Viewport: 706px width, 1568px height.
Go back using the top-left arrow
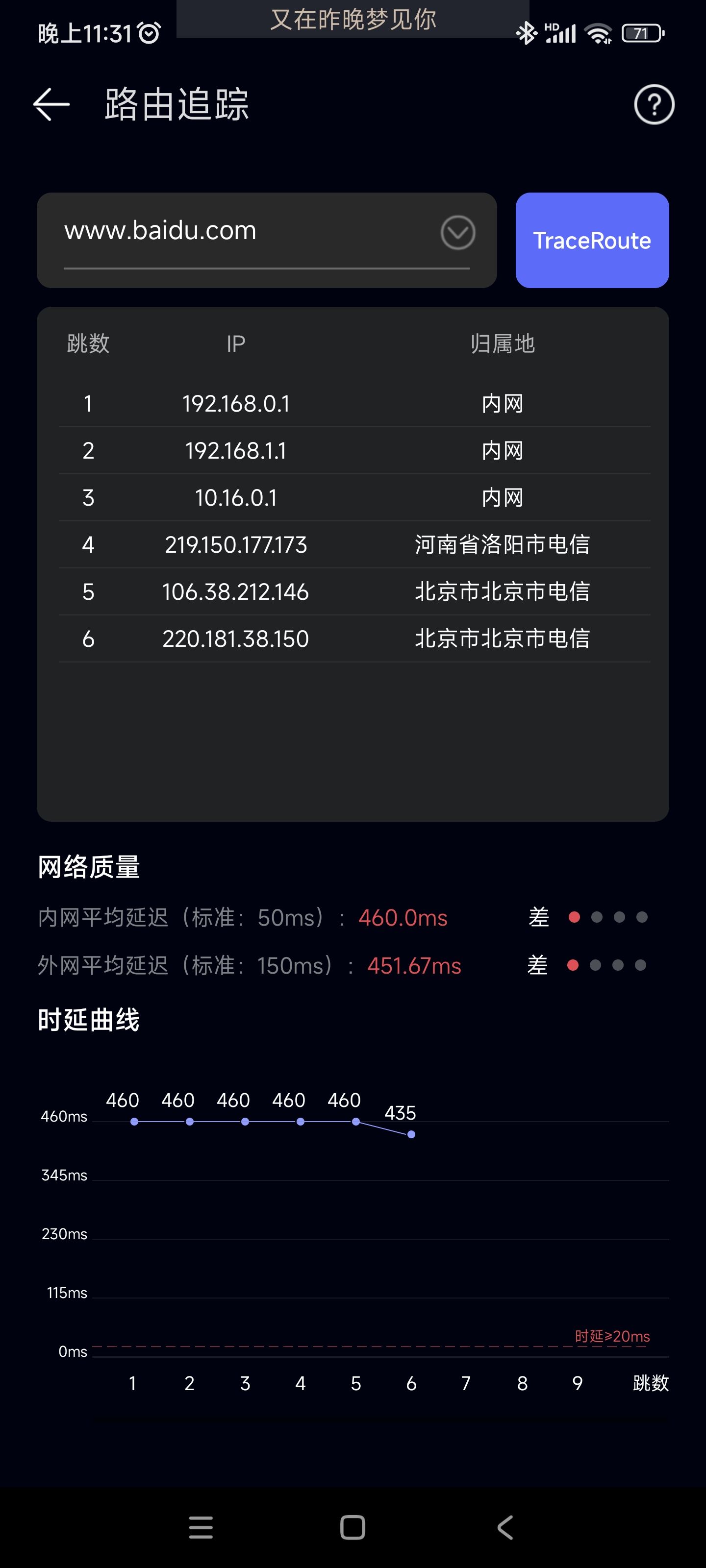51,104
